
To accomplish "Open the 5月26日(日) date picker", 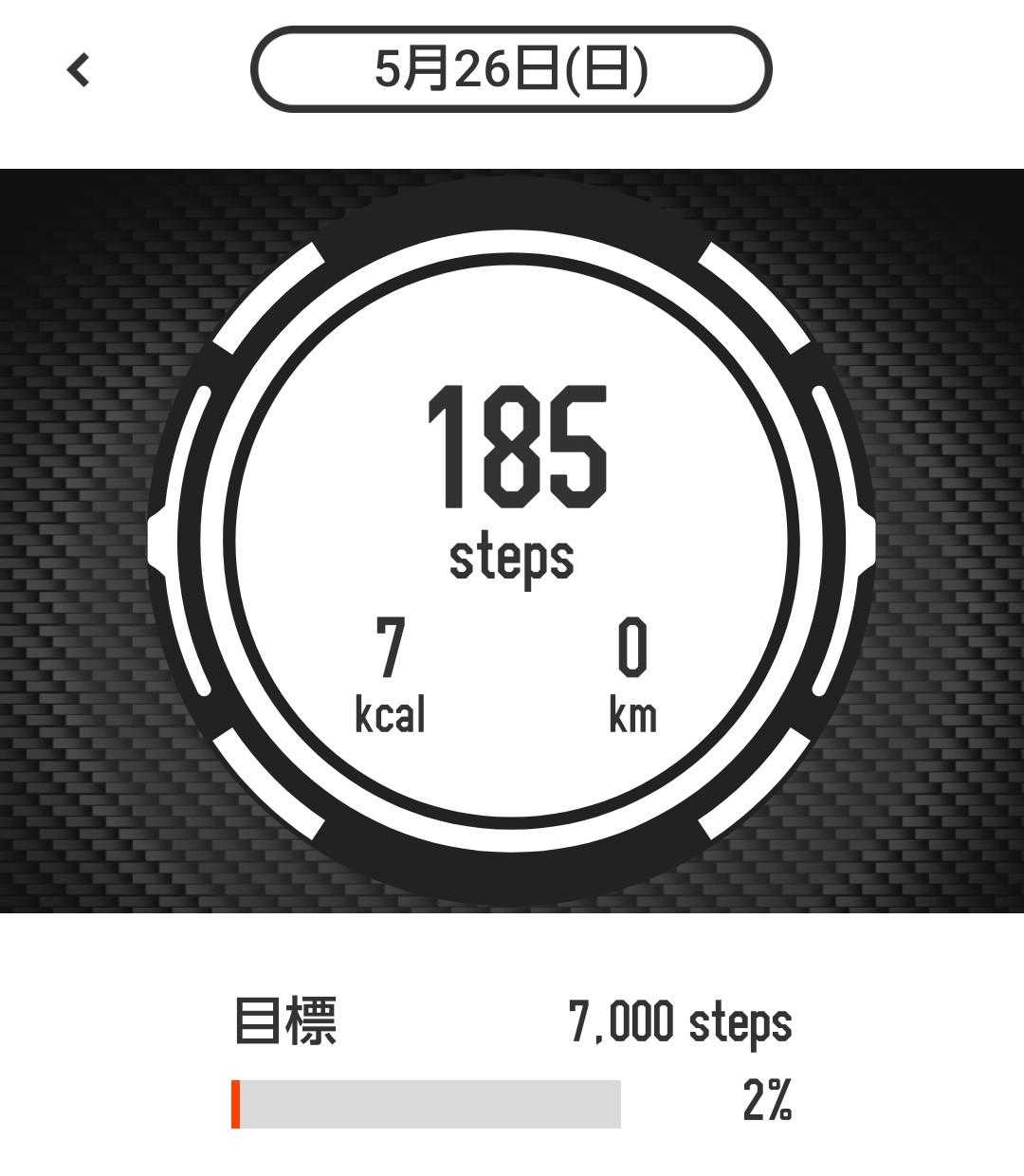I will point(511,69).
